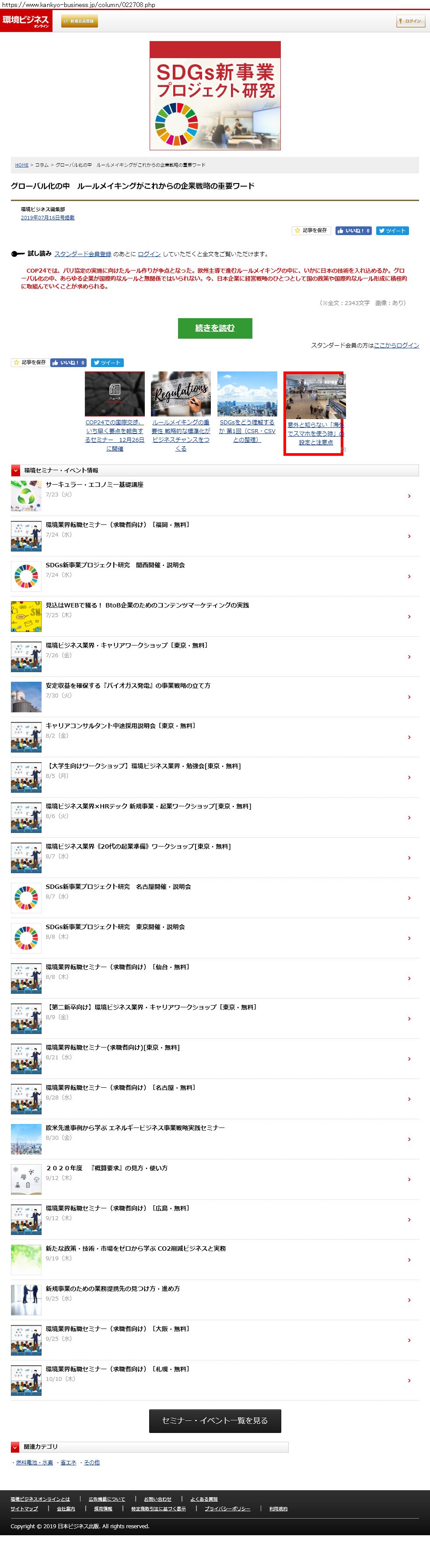This screenshot has height=1568, width=430.
Task: Open the ログイン button at top right
Action: [410, 21]
